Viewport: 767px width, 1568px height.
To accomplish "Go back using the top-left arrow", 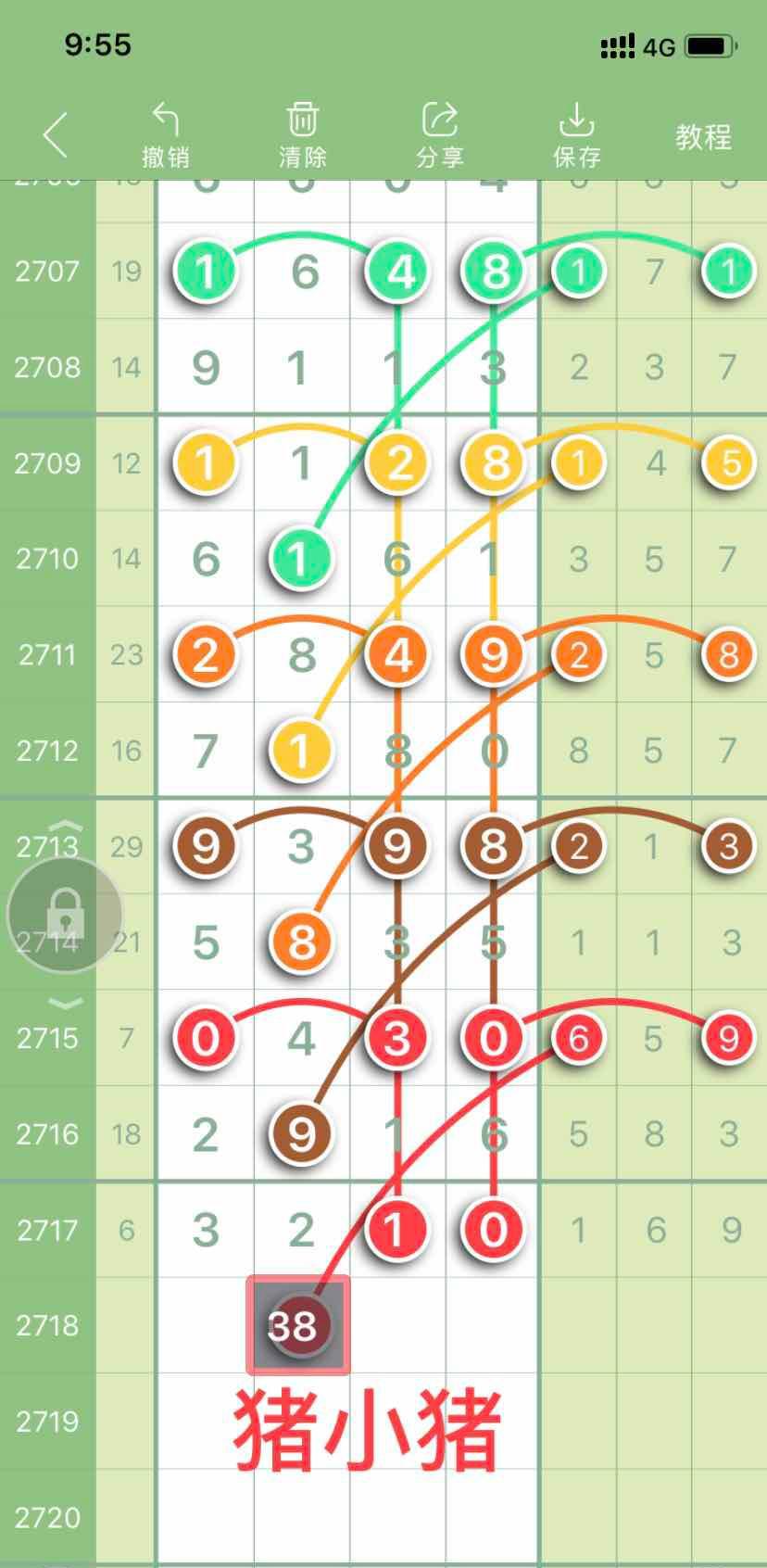I will click(56, 135).
